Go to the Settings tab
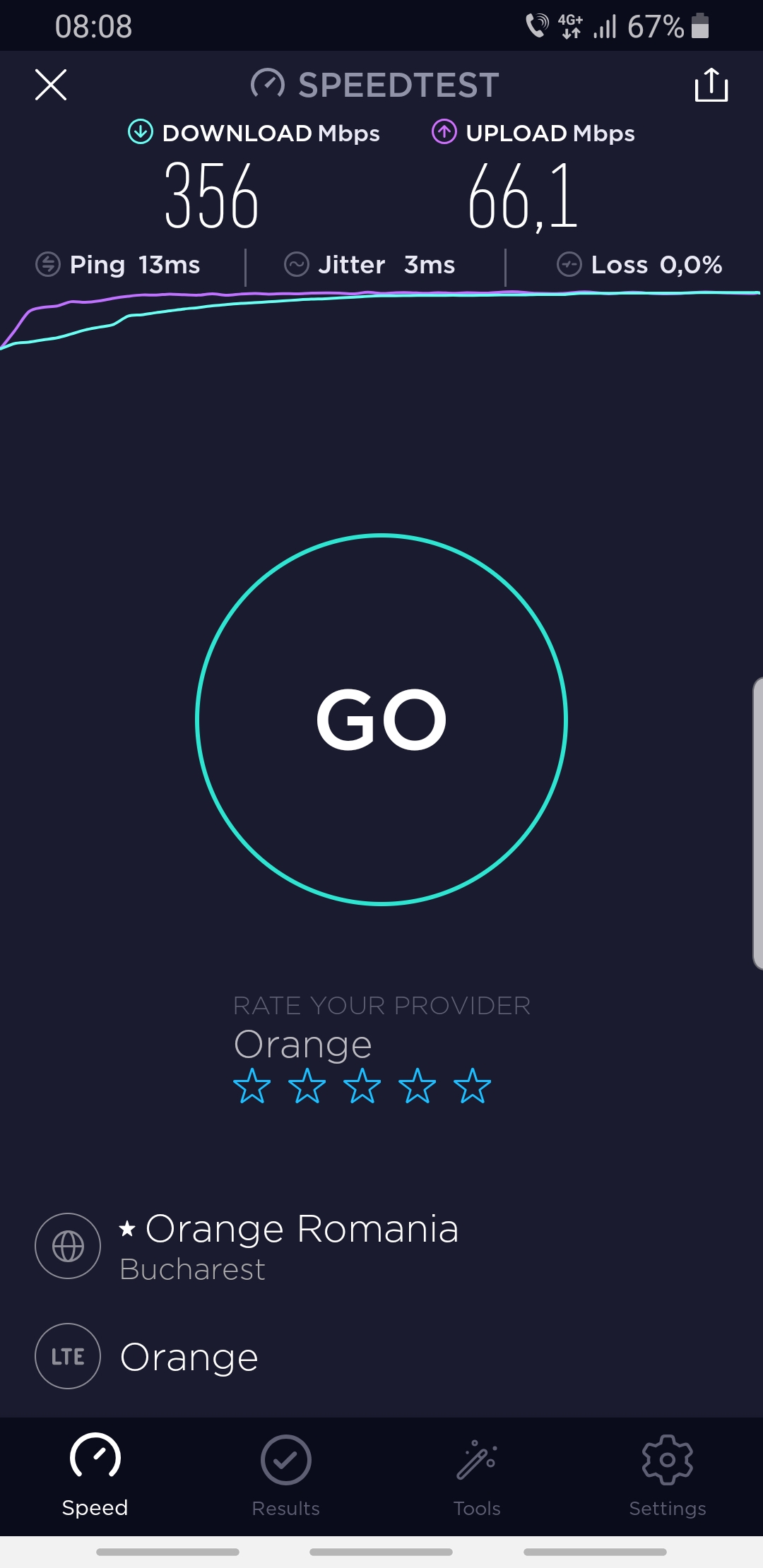This screenshot has width=763, height=1568. tap(668, 1475)
